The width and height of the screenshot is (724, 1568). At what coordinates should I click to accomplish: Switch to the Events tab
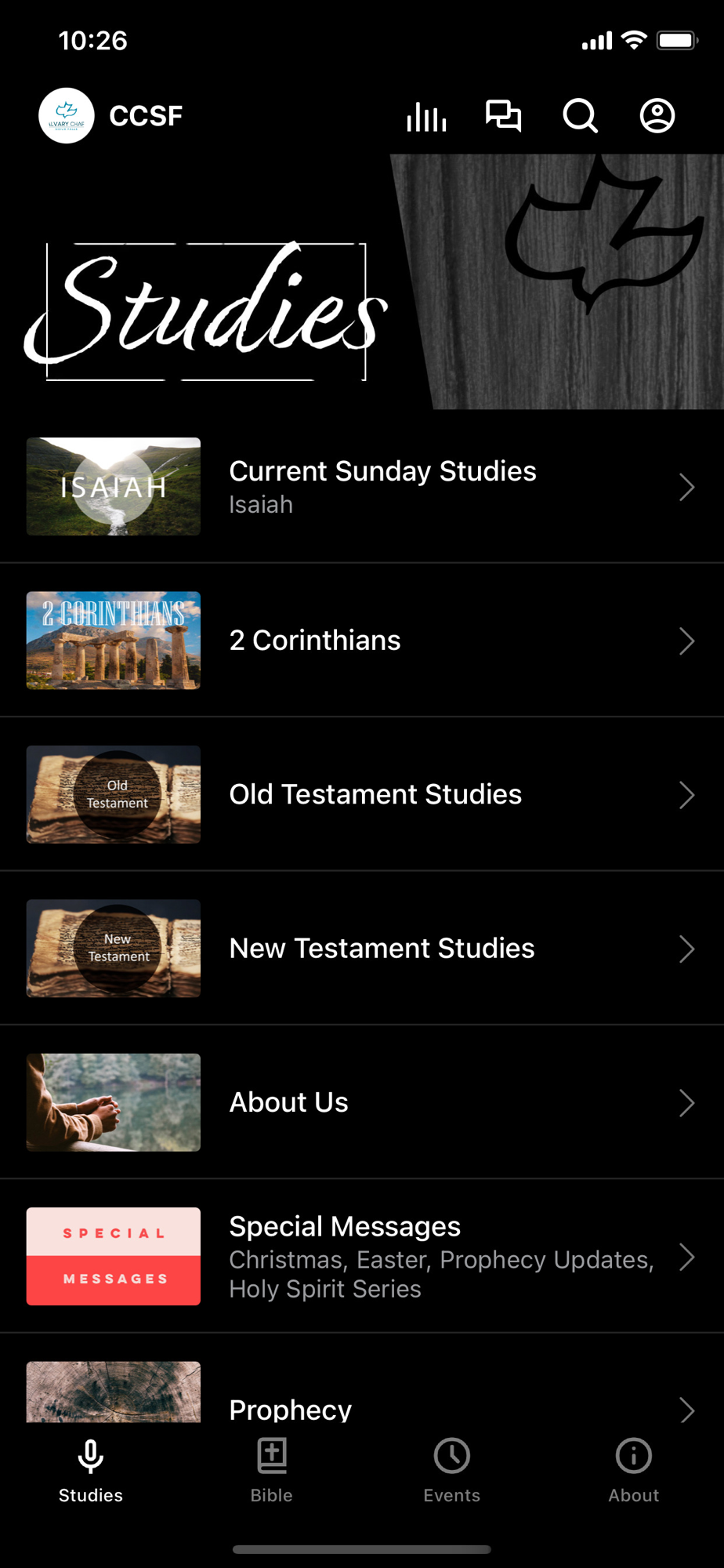pos(452,1471)
